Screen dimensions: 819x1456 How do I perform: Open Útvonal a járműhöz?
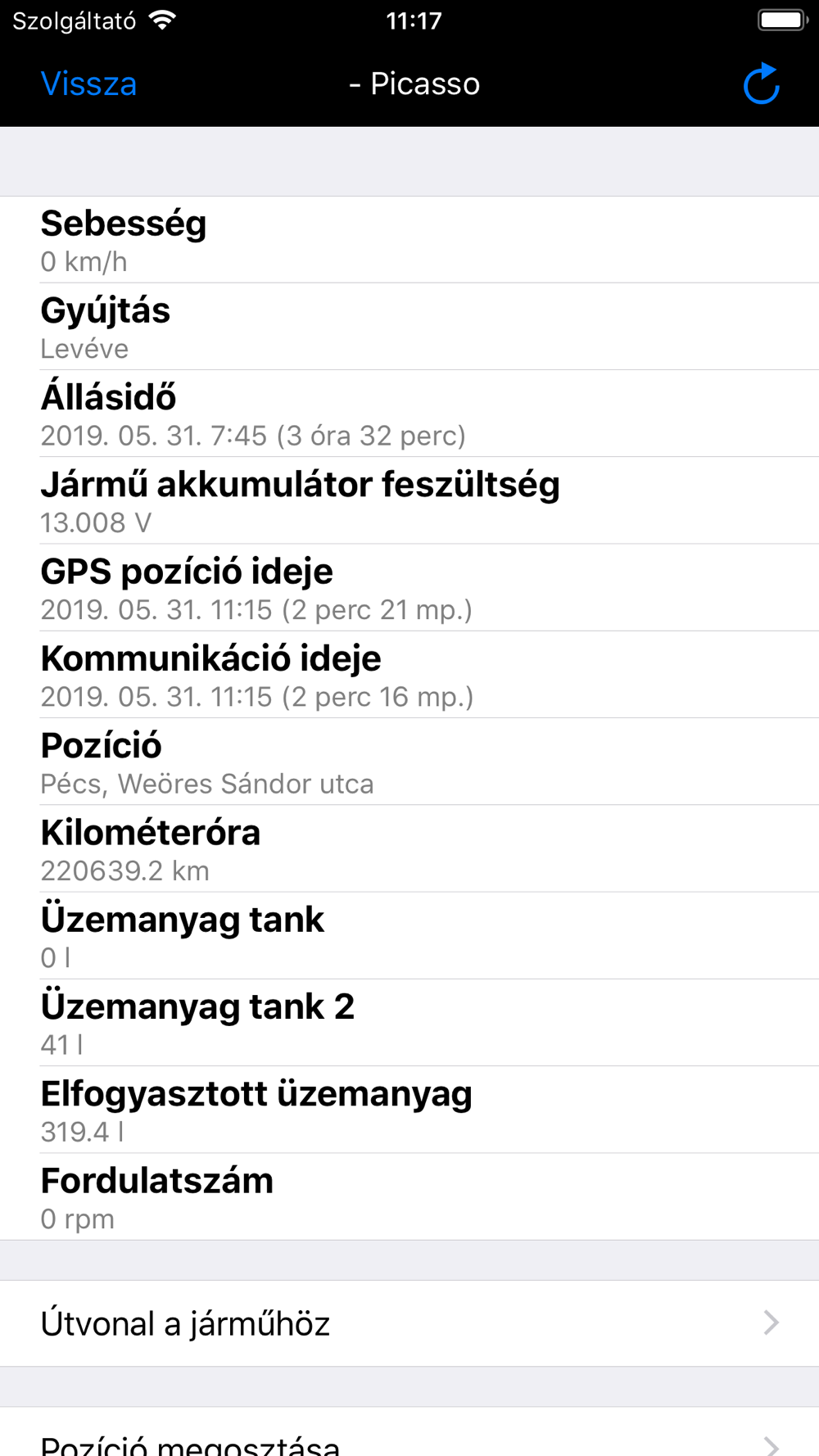(409, 1323)
